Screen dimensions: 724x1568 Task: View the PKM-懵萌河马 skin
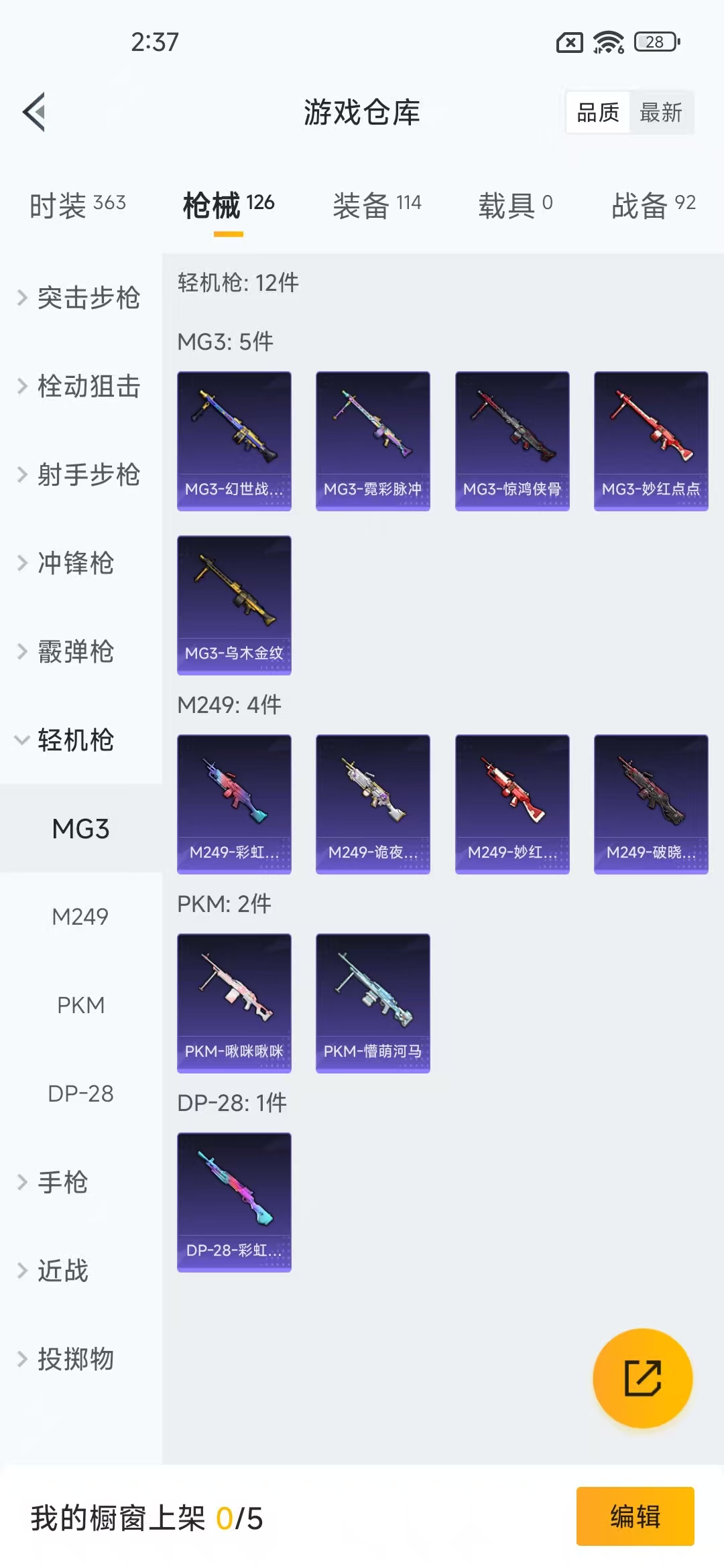click(x=373, y=1002)
